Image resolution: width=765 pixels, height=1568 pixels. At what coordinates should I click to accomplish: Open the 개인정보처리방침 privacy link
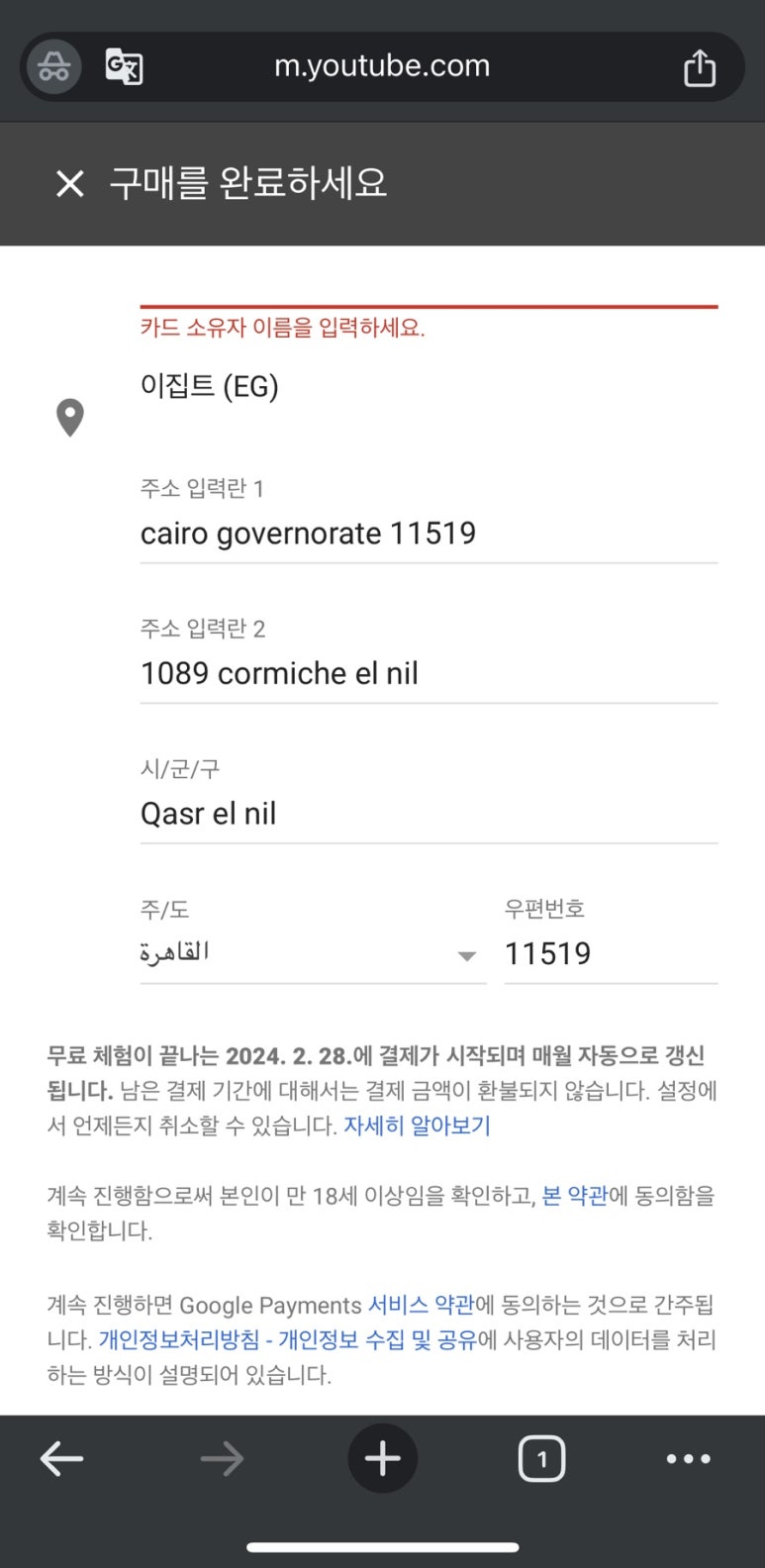[178, 1340]
